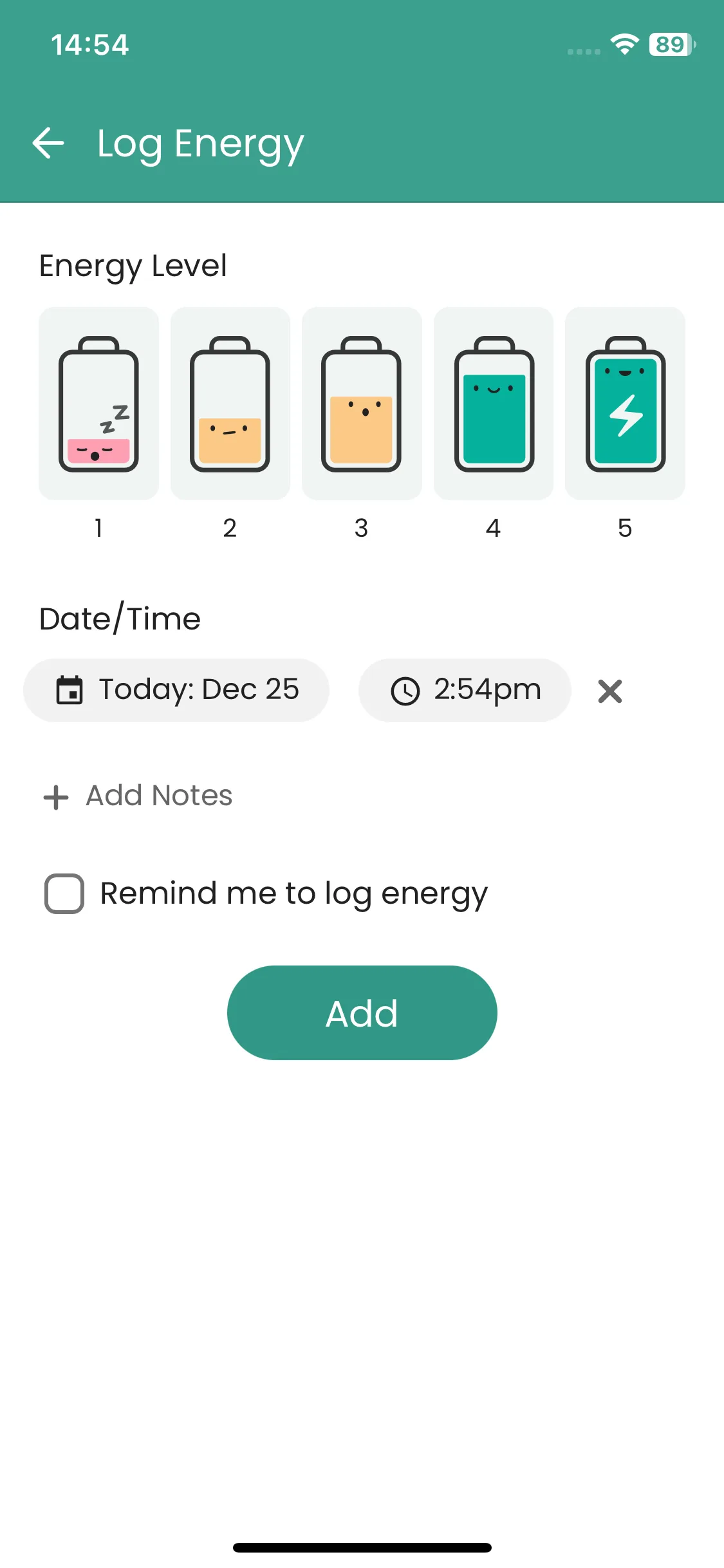Image resolution: width=724 pixels, height=1568 pixels.
Task: Select energy level 5 fully charged battery
Action: tap(625, 404)
